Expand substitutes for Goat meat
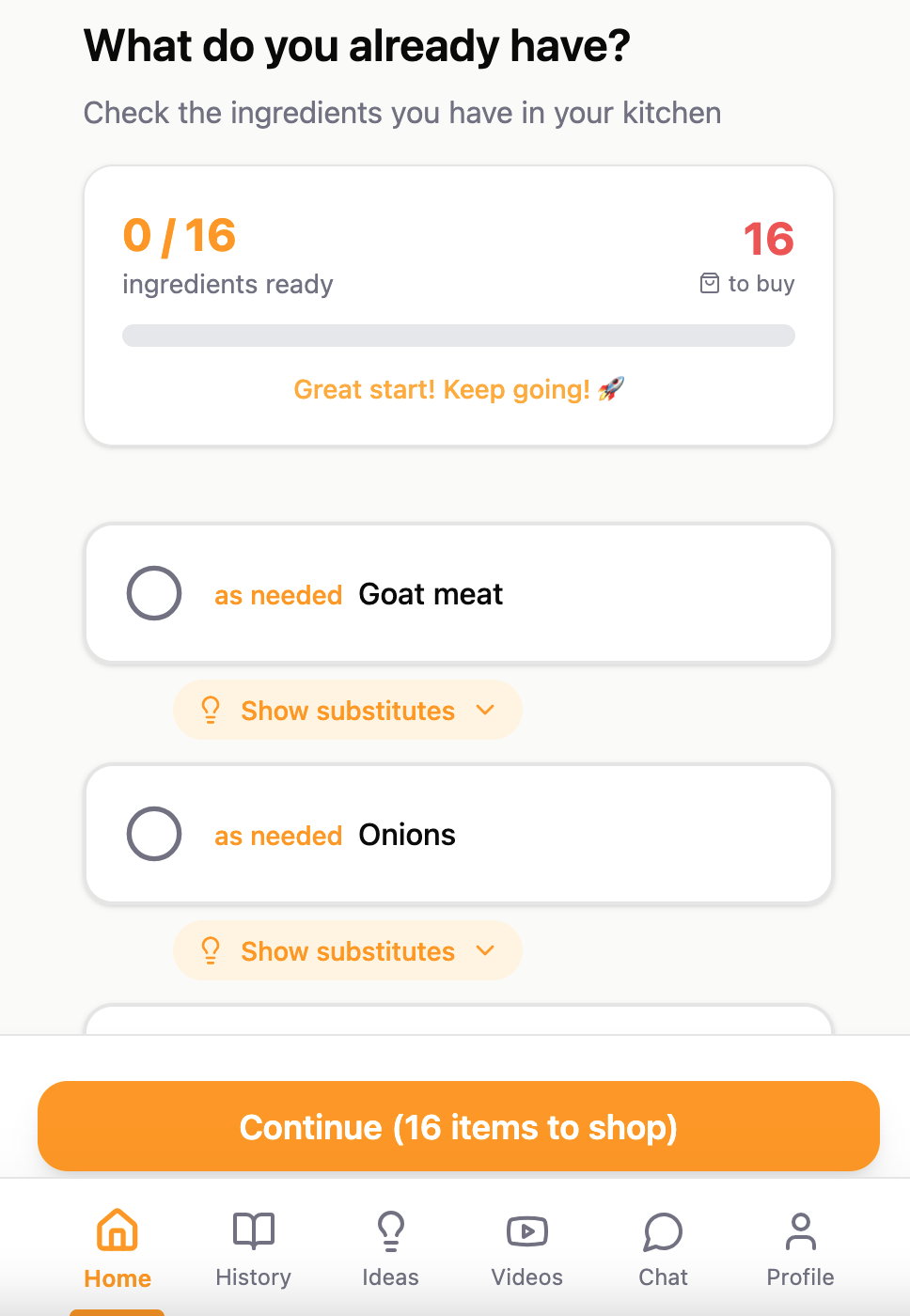 click(347, 711)
